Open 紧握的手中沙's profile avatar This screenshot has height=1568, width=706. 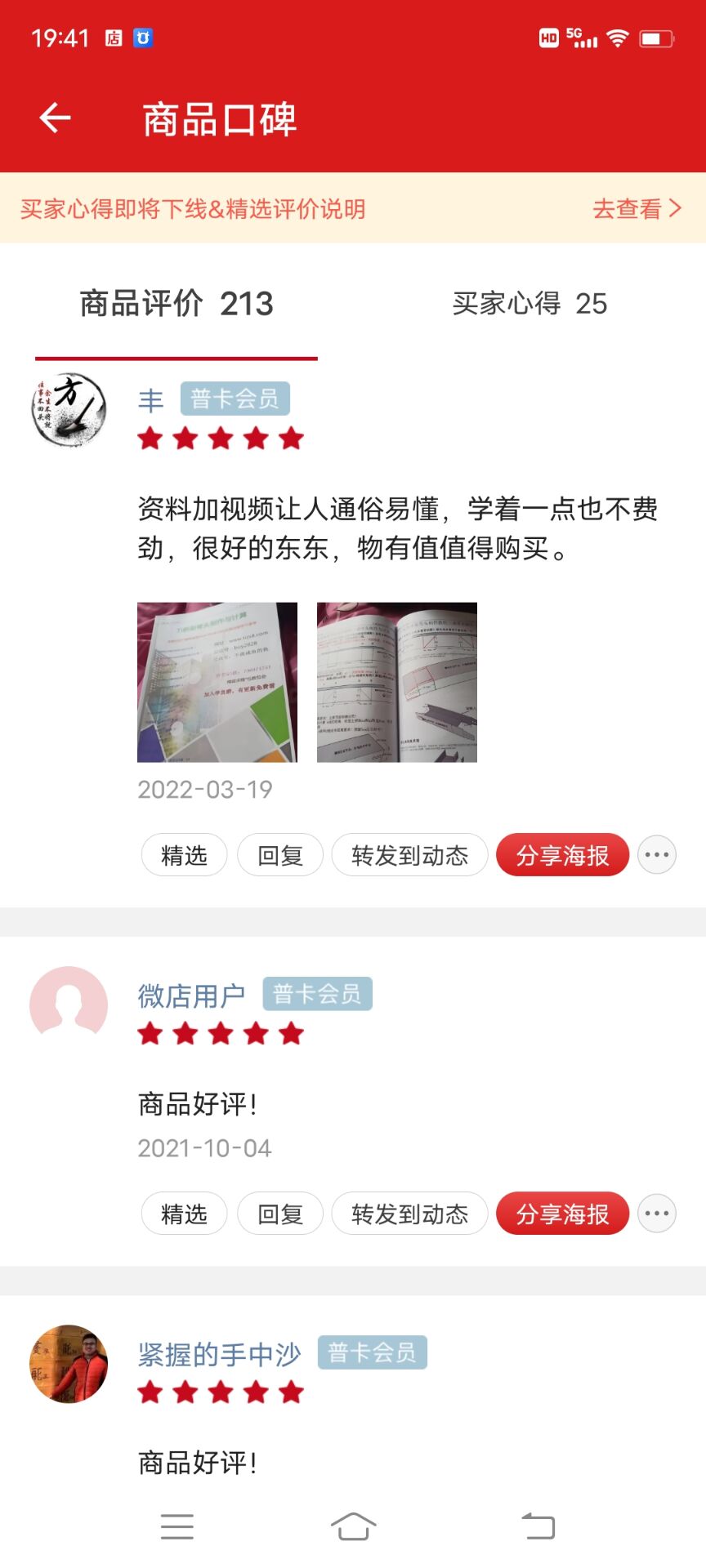click(69, 1363)
